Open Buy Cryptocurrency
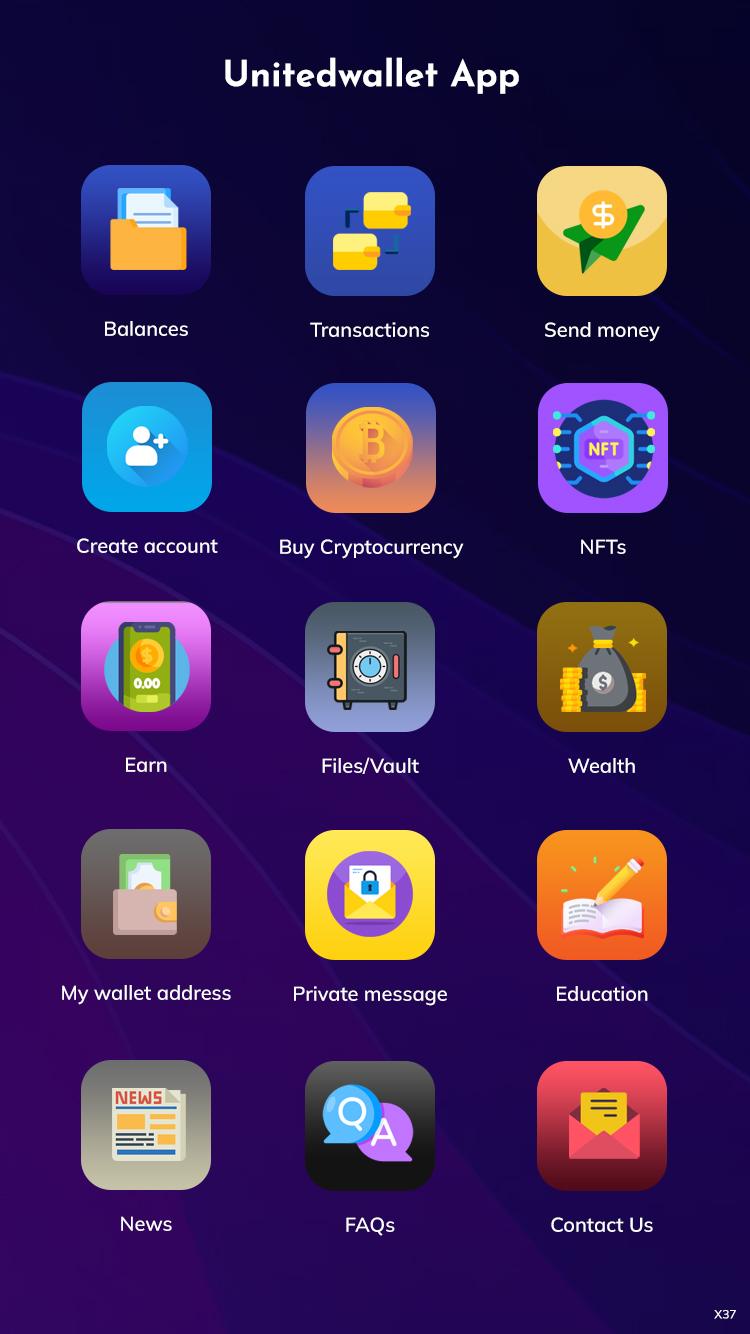 click(371, 448)
